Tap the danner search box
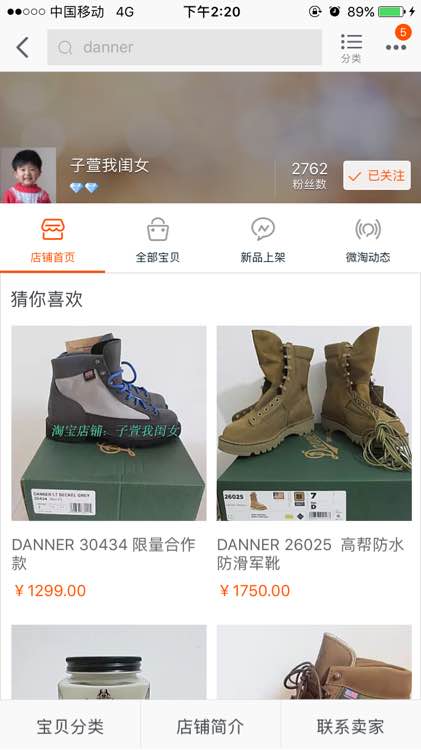421x750 pixels. [x=184, y=47]
